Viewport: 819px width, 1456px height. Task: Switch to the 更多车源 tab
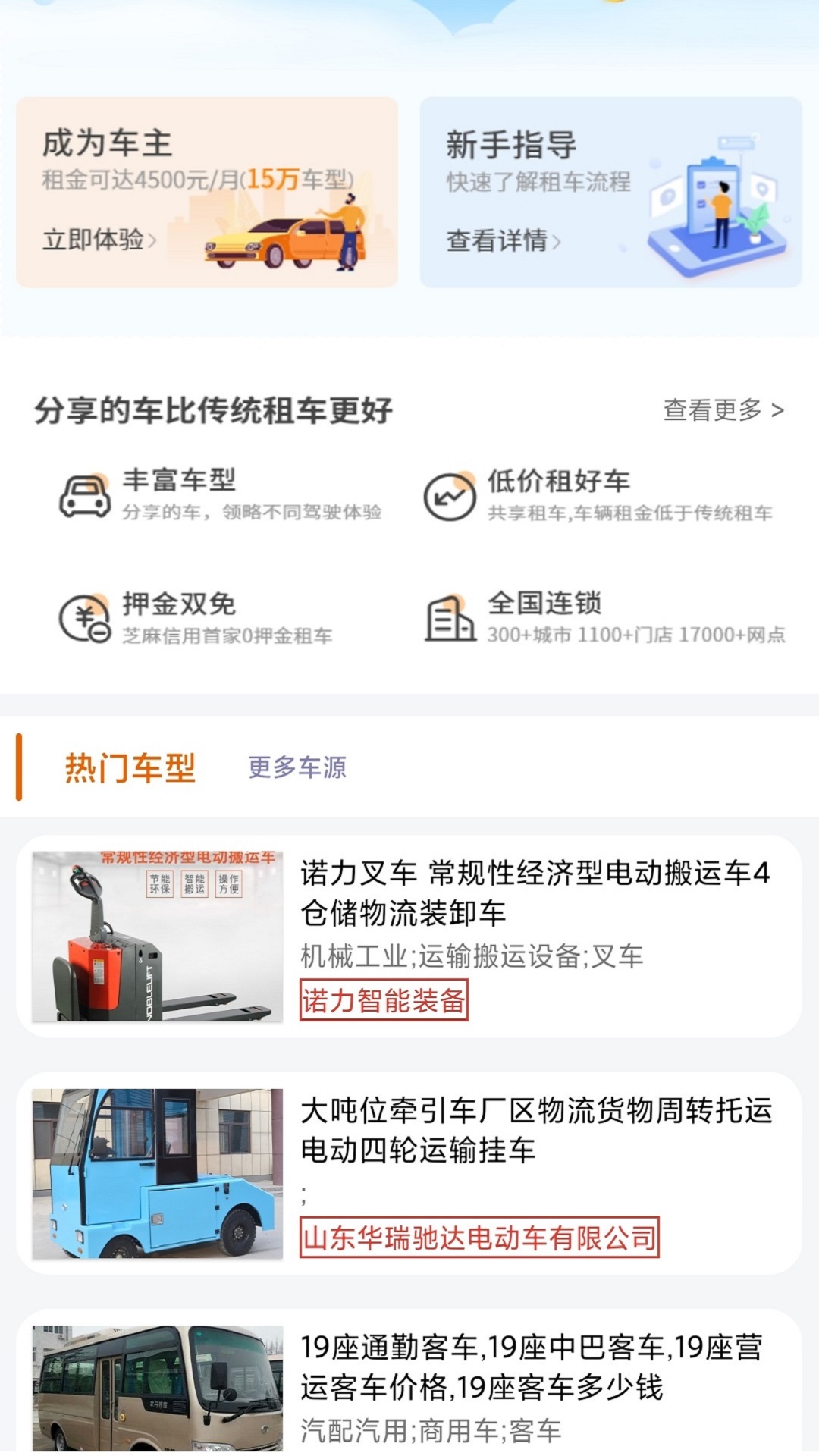point(298,769)
